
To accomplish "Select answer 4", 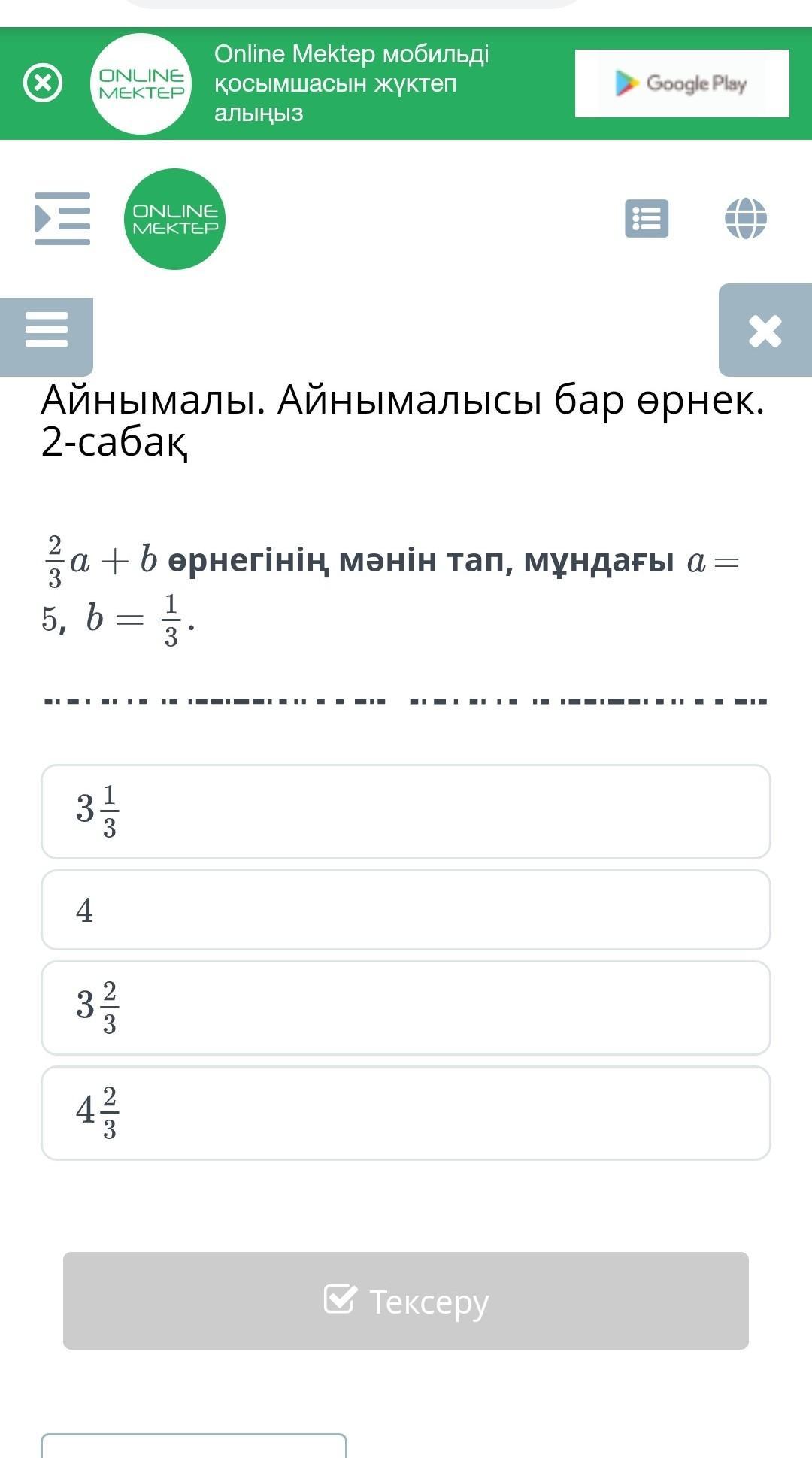I will (x=406, y=910).
